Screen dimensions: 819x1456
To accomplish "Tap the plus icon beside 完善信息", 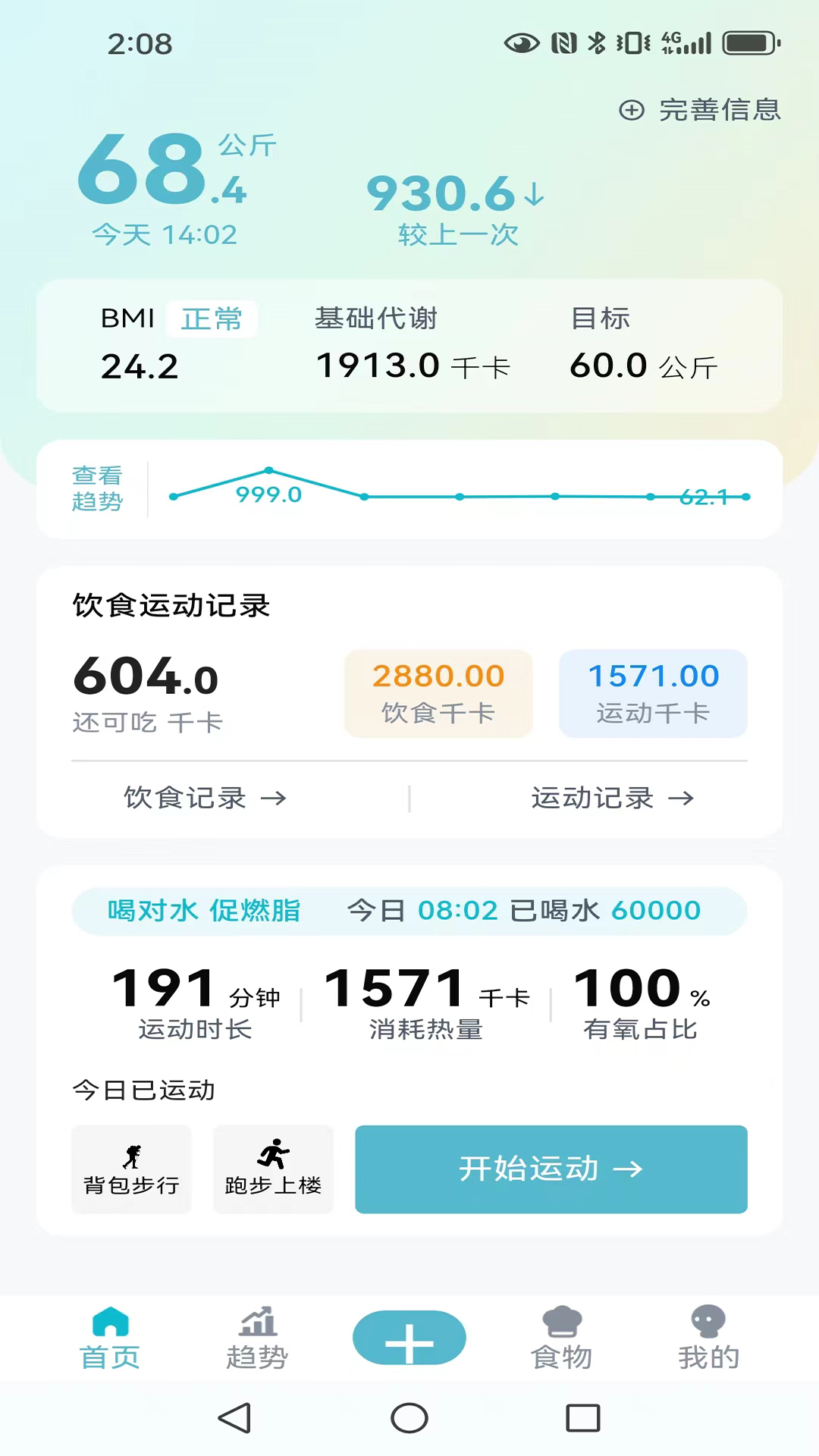I will (x=633, y=110).
